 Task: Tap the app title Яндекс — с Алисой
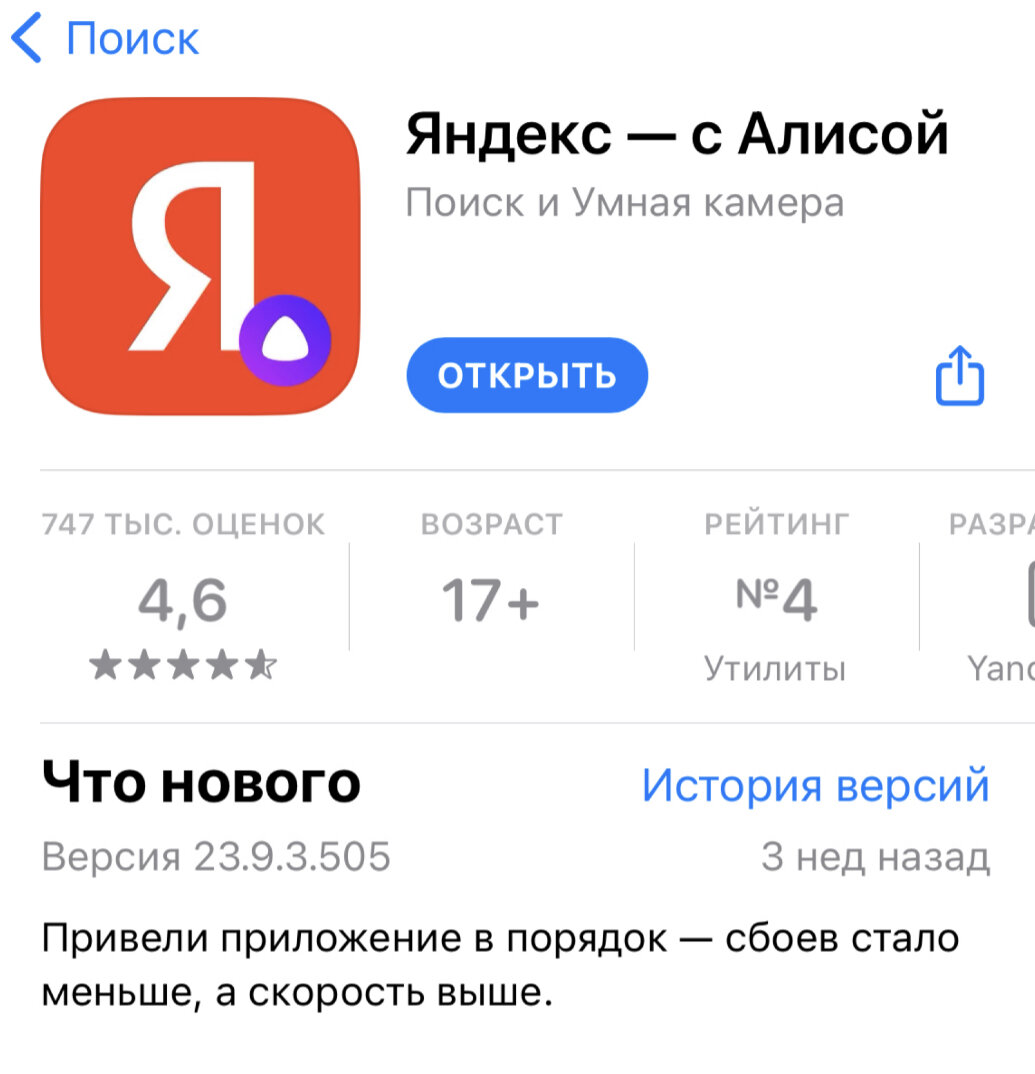click(677, 134)
